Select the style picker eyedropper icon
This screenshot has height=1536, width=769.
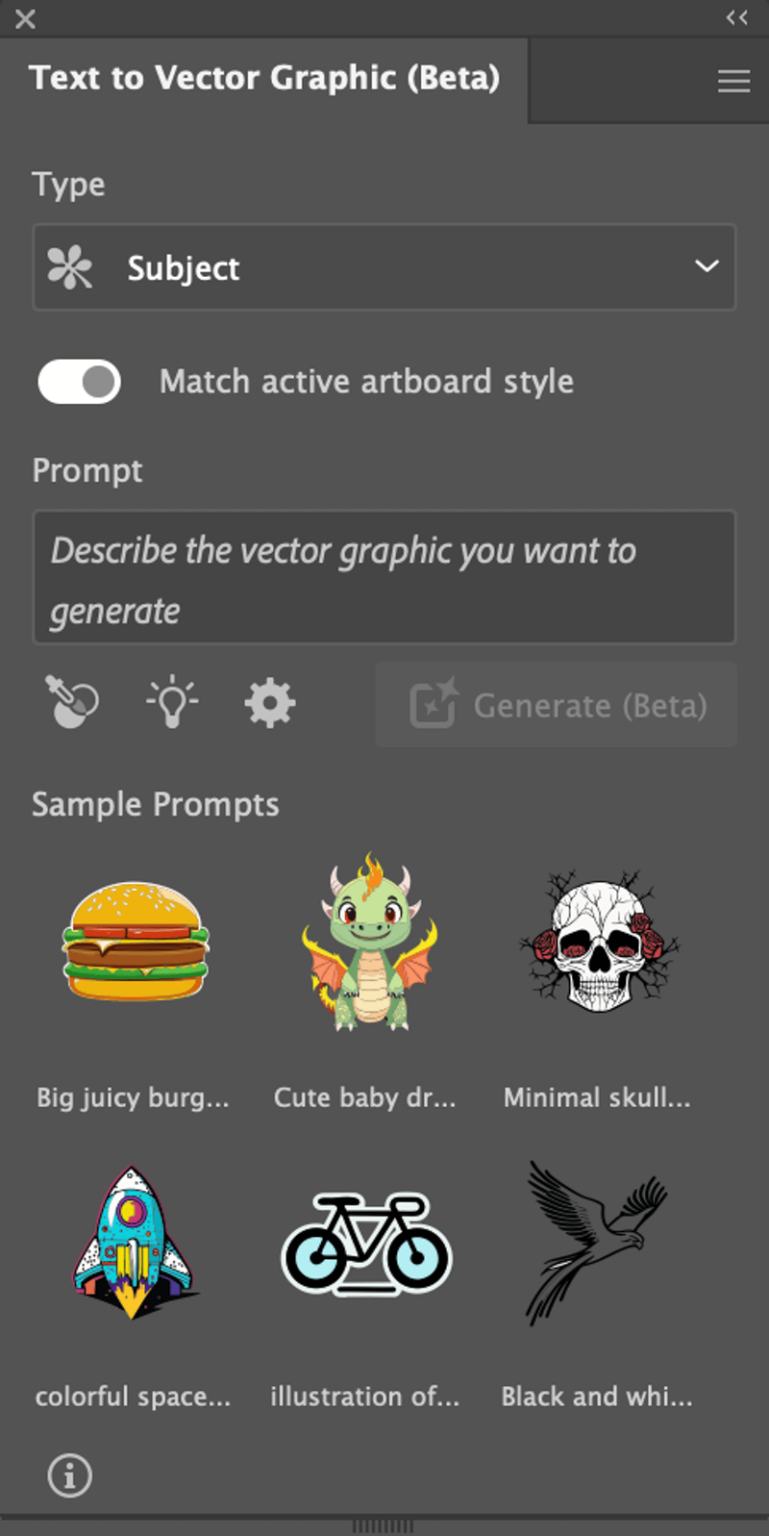coord(70,702)
